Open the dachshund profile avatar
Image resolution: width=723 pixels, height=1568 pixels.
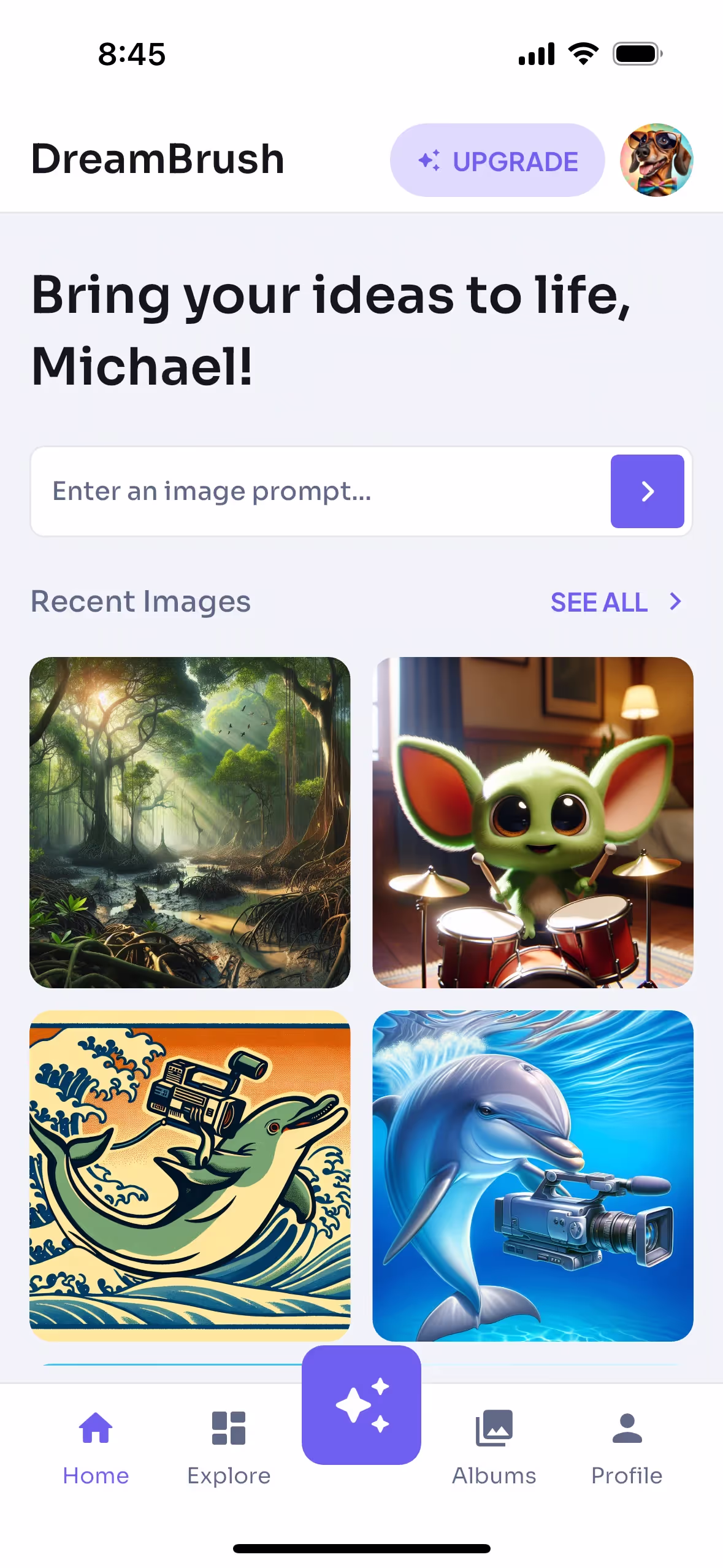pos(656,160)
